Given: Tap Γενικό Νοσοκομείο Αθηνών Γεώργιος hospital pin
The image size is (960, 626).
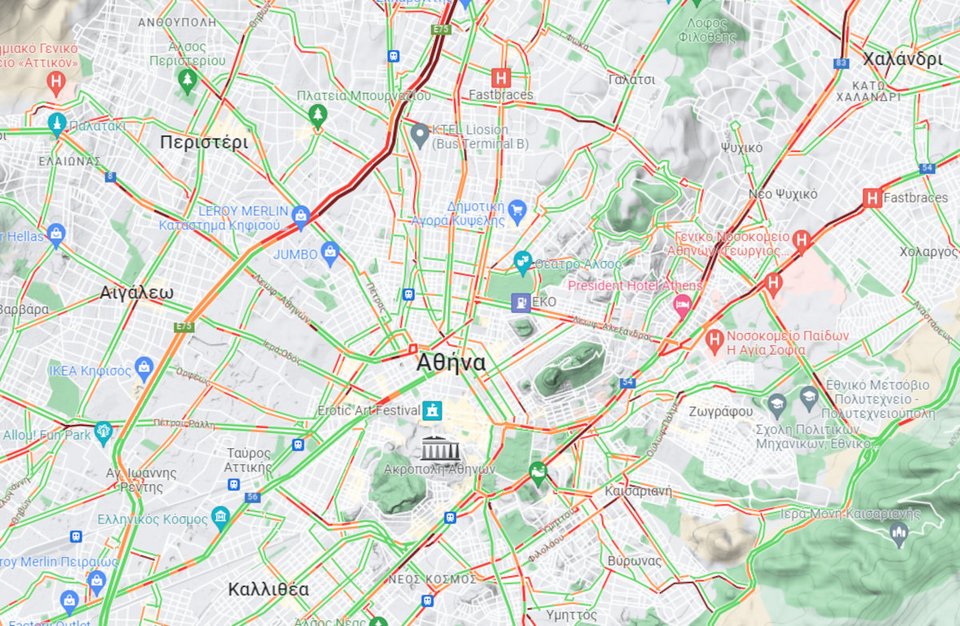Looking at the screenshot, I should coord(800,239).
